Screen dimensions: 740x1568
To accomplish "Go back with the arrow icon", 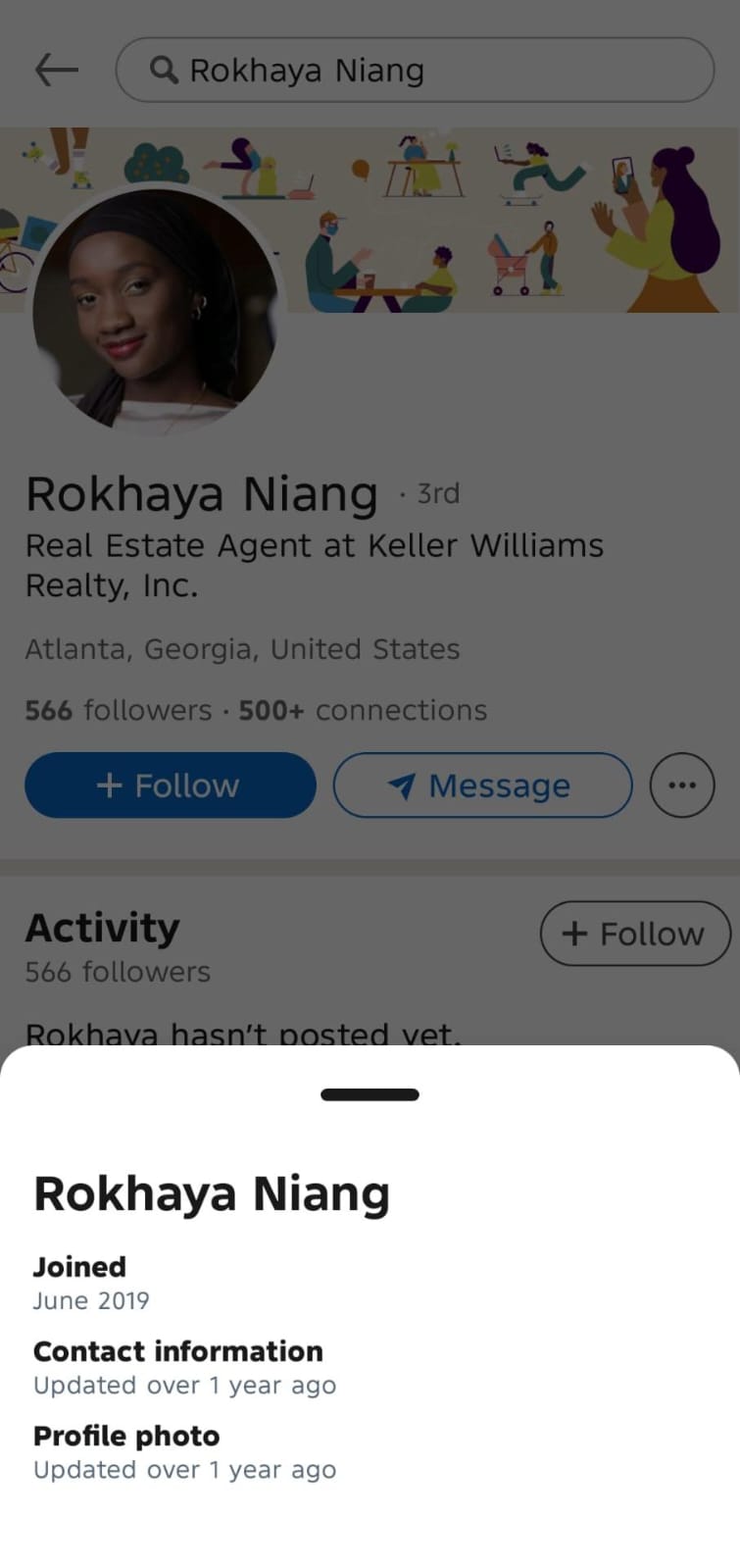I will pyautogui.click(x=56, y=70).
